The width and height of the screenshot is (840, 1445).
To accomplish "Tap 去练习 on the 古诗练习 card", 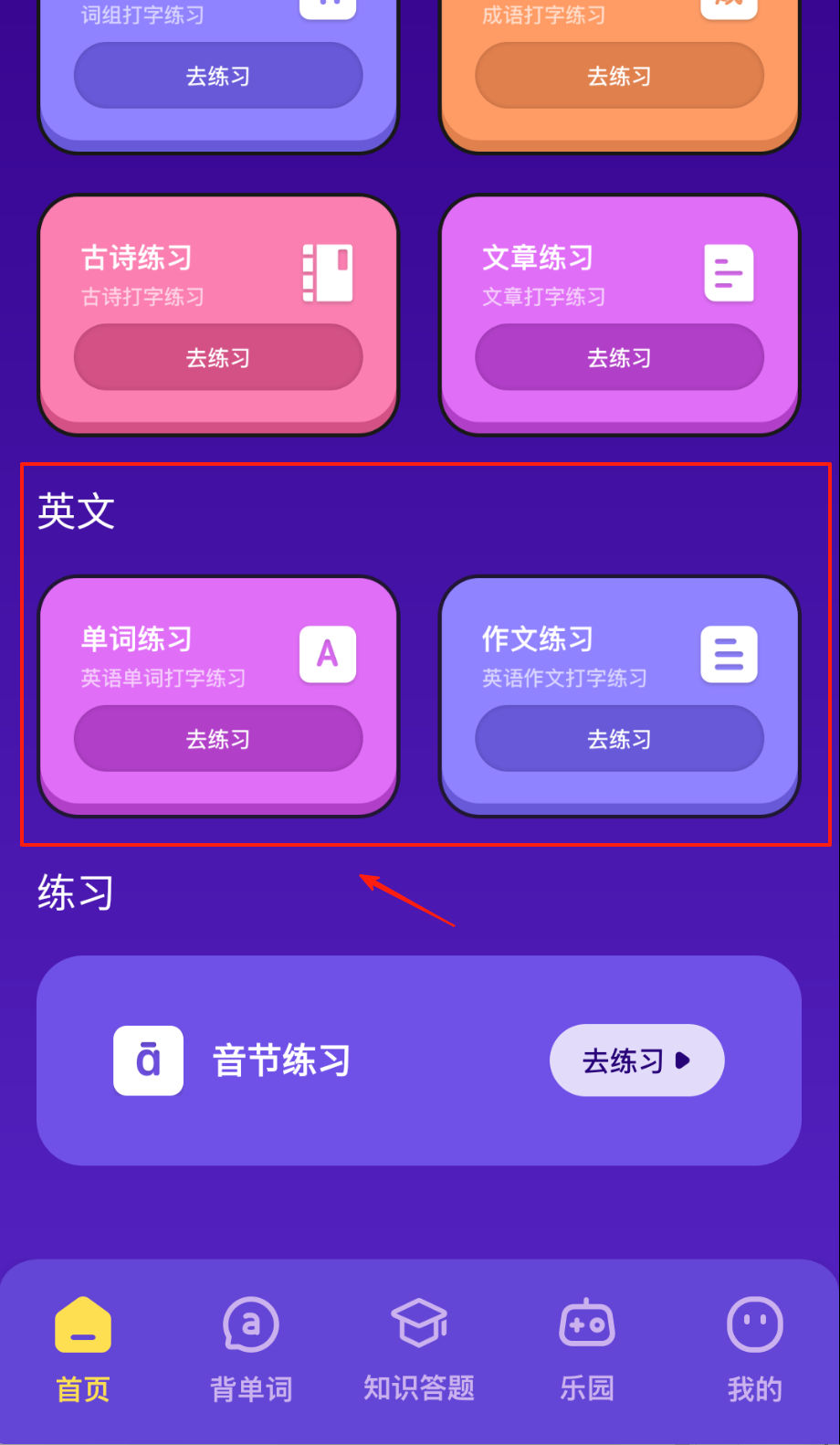I will click(x=217, y=357).
